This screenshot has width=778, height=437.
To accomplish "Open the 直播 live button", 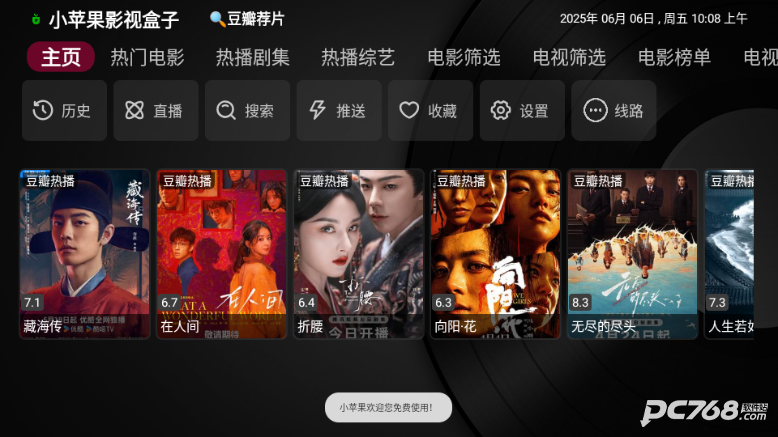I will (156, 111).
